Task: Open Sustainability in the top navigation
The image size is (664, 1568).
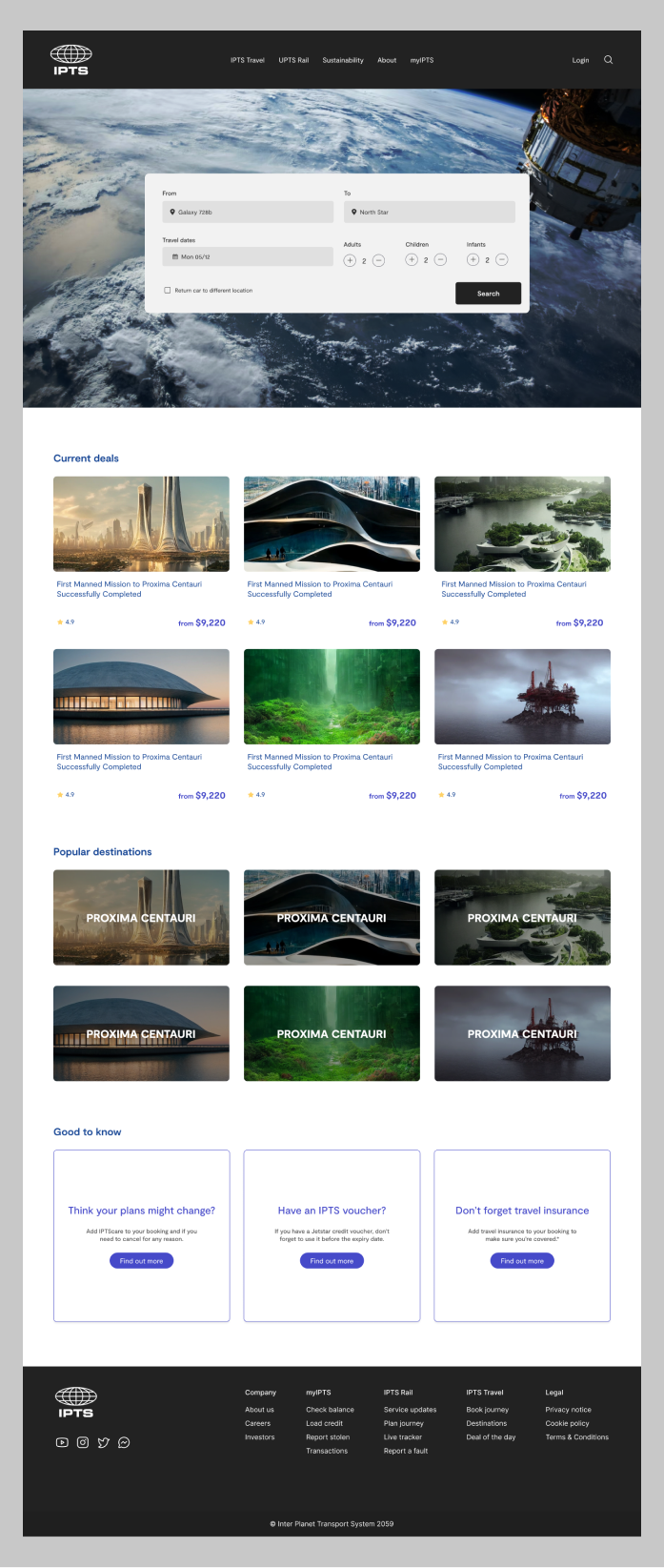Action: click(x=343, y=60)
